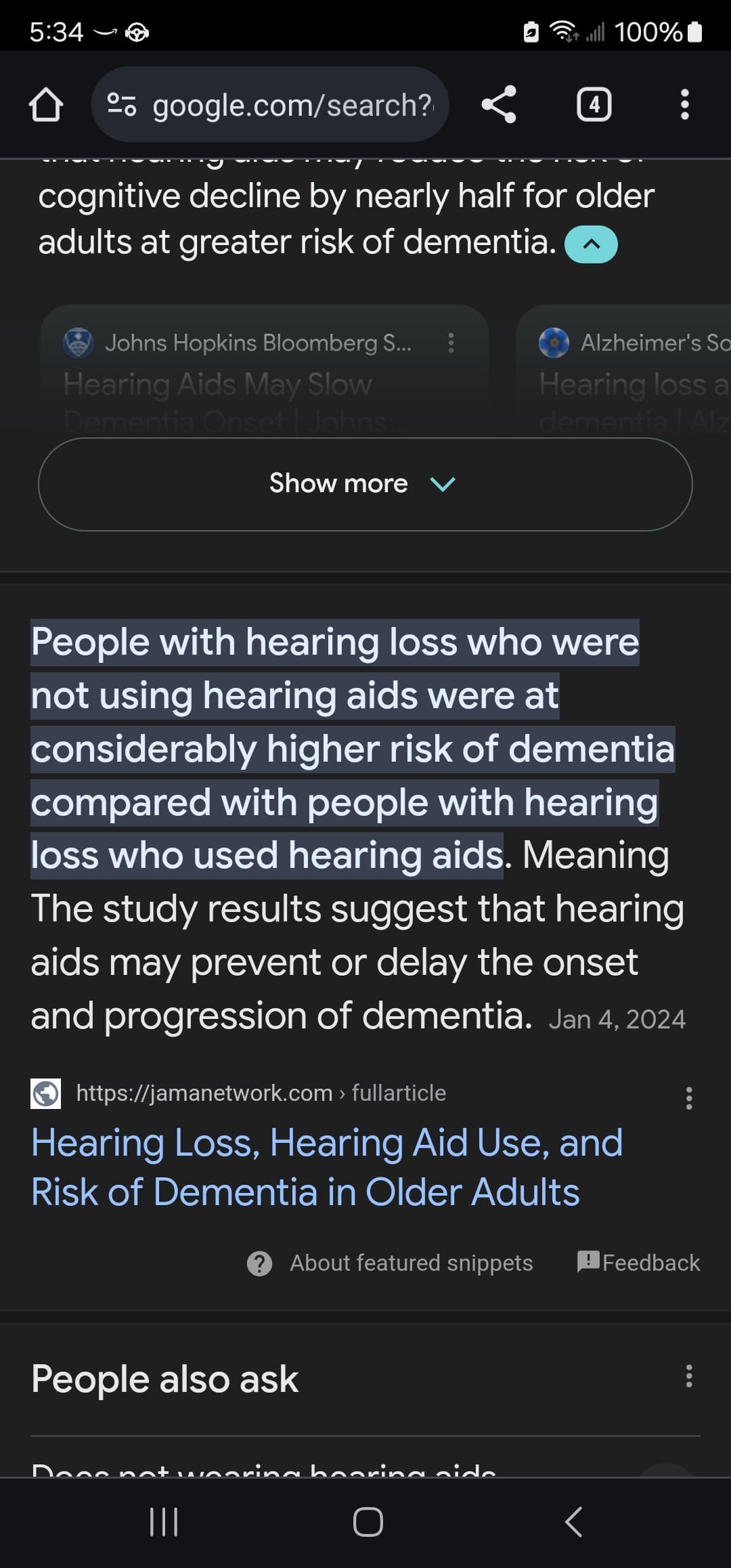731x1568 pixels.
Task: Open options for Johns Hopkins Bloomberg card
Action: point(451,343)
